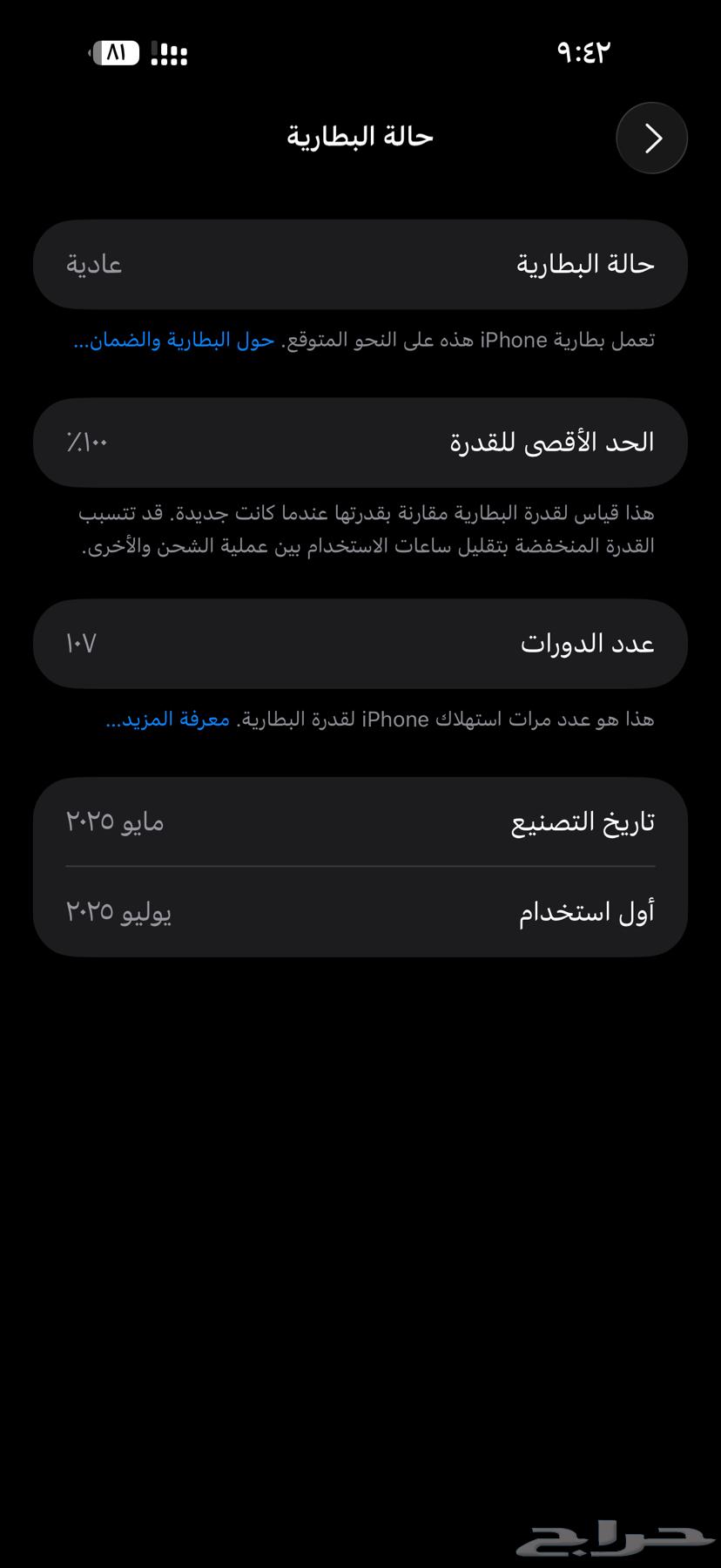
Task: Open the حول البطارية والضمان link
Action: pyautogui.click(x=171, y=342)
